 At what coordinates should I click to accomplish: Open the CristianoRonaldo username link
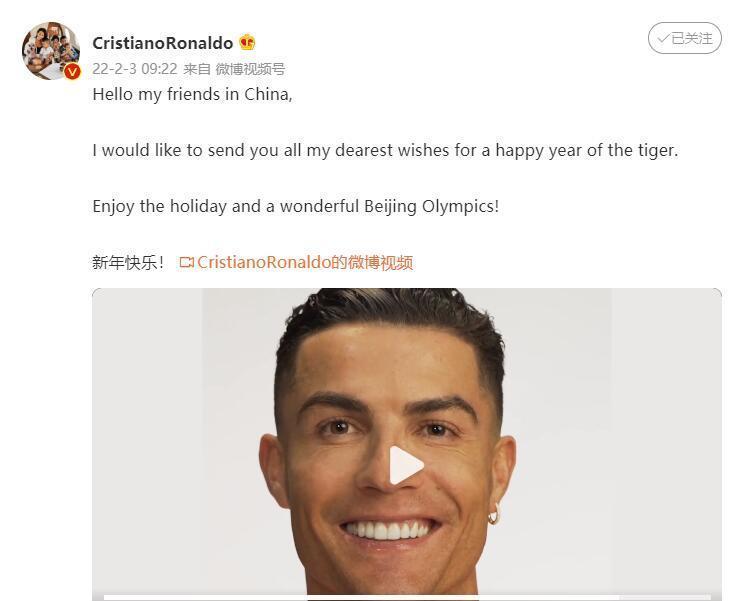[162, 43]
